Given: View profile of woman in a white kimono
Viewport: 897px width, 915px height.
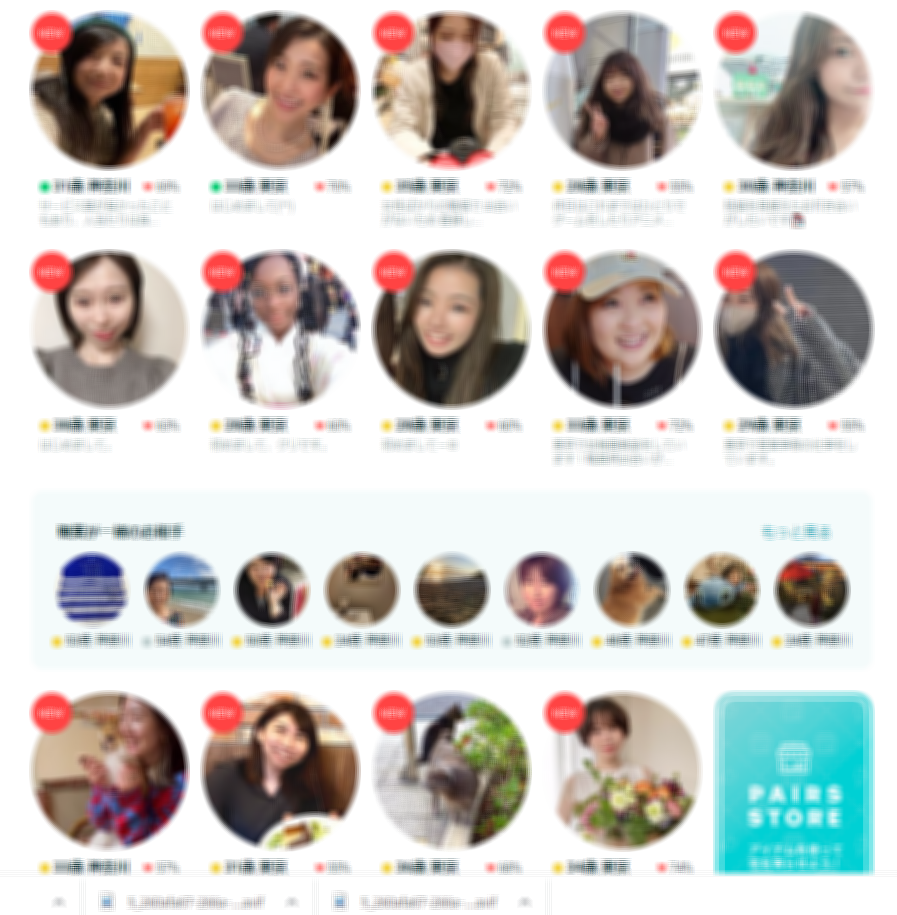Looking at the screenshot, I should coord(280,329).
